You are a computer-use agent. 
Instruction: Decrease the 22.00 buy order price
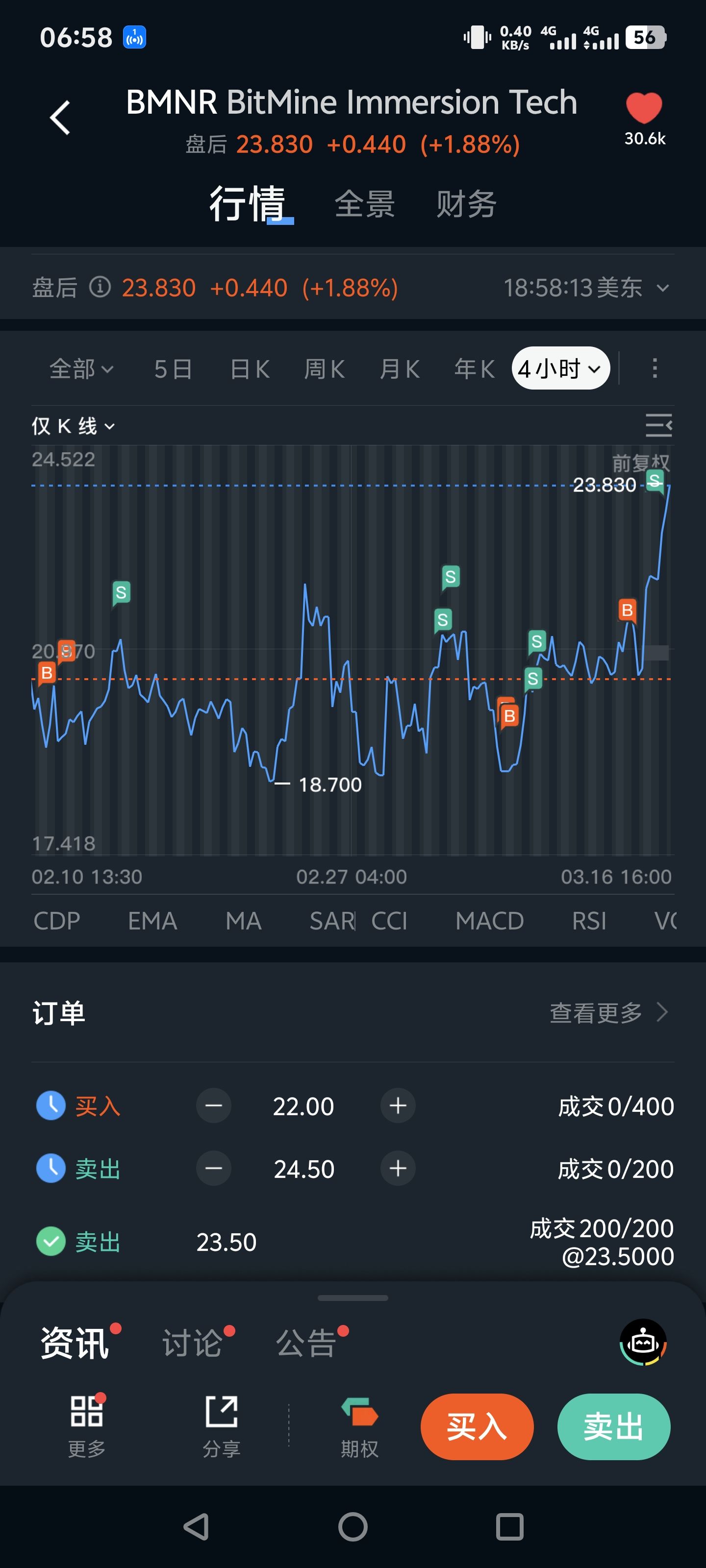click(x=213, y=1105)
